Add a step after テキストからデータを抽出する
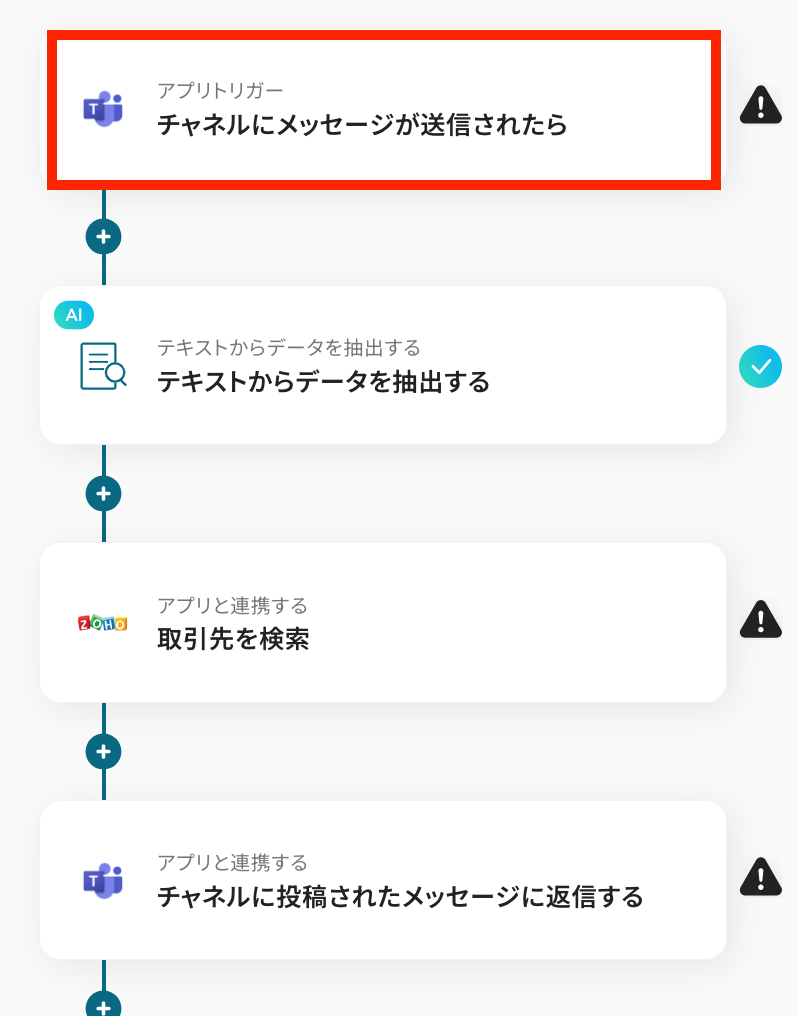This screenshot has height=1016, width=798. coord(103,493)
